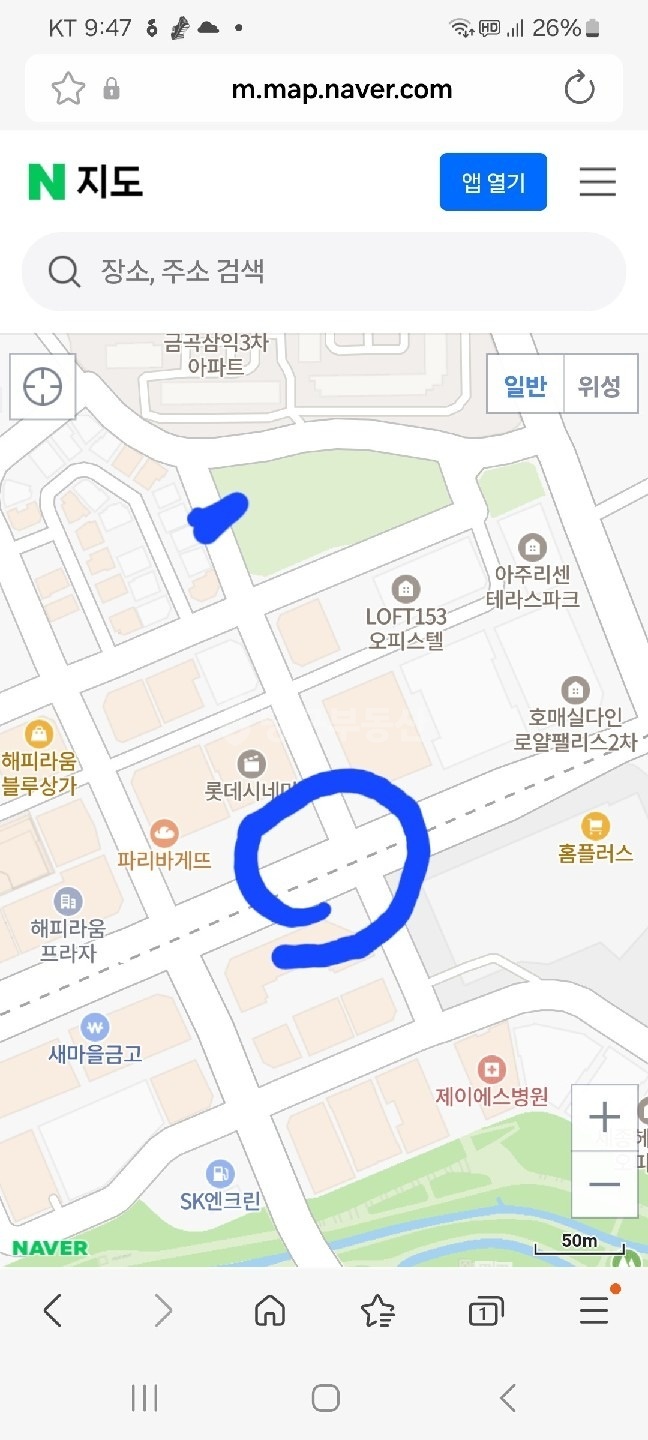Image resolution: width=648 pixels, height=1440 pixels.
Task: Bookmark this page with the star icon
Action: 68,89
